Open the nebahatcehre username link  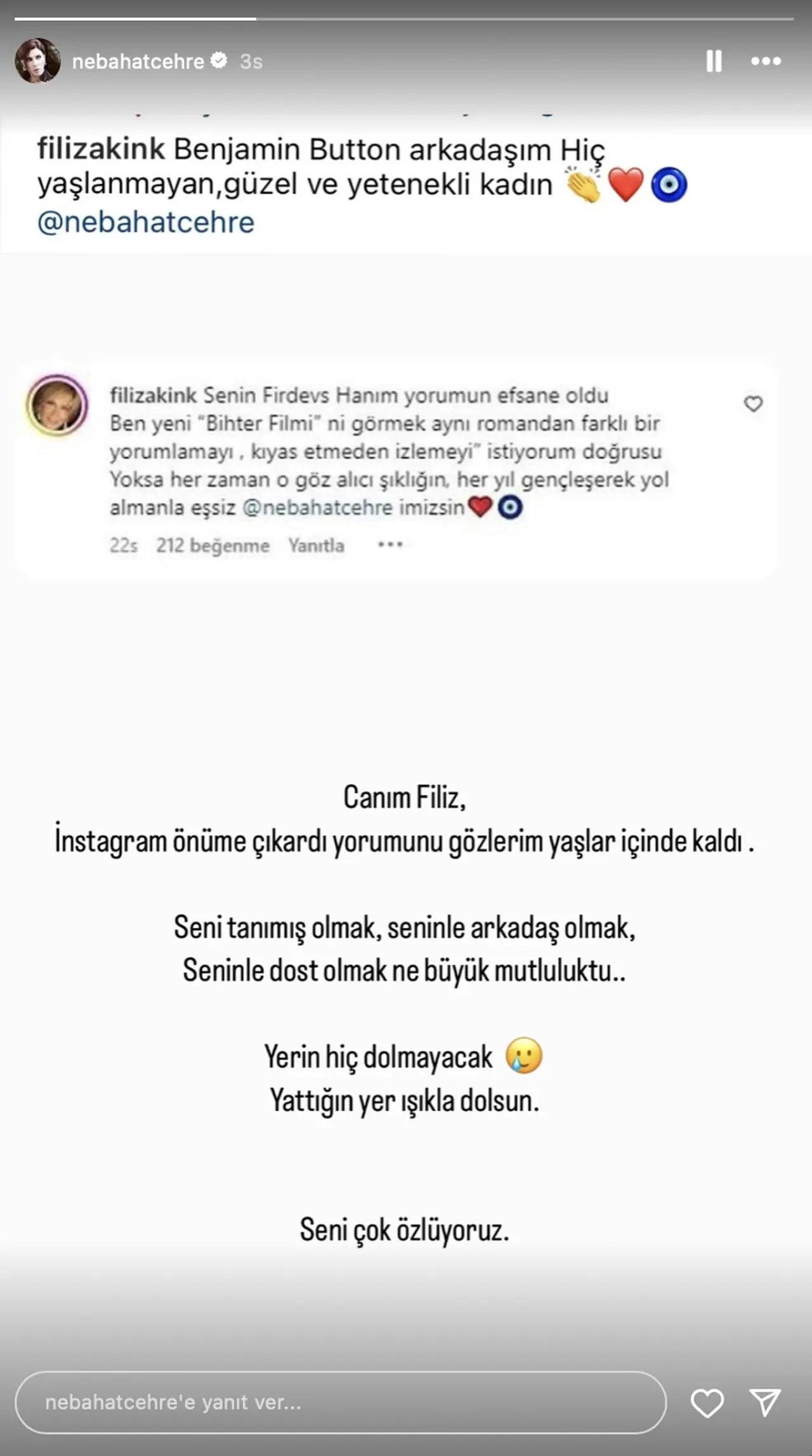point(138,62)
